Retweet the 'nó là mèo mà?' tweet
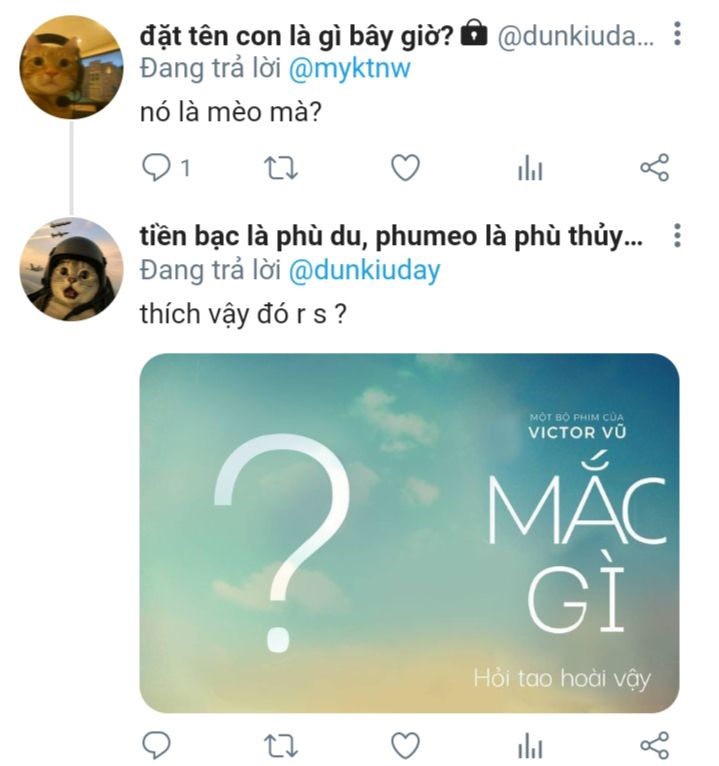Screen dimensions: 719x766 point(281,168)
